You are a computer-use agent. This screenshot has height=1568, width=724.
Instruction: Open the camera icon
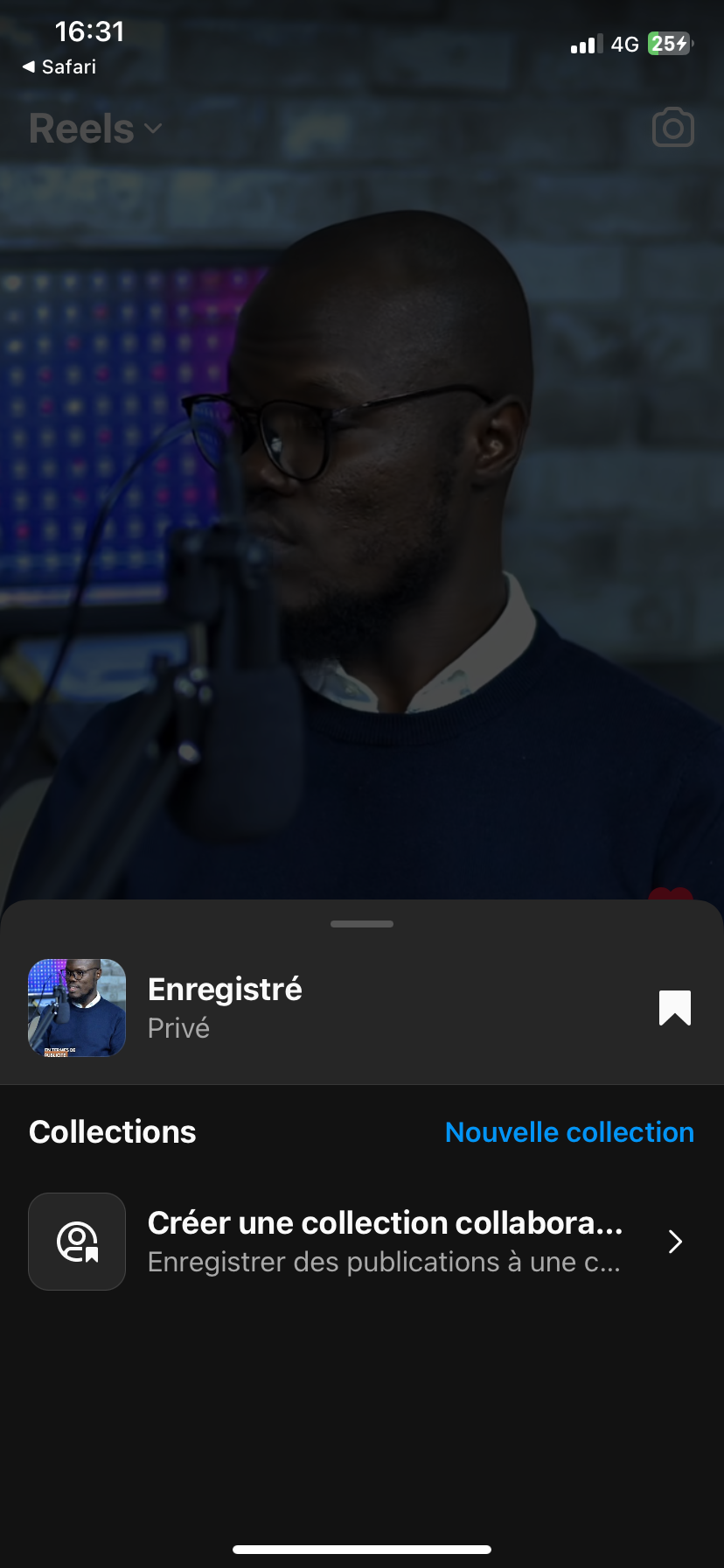[672, 128]
